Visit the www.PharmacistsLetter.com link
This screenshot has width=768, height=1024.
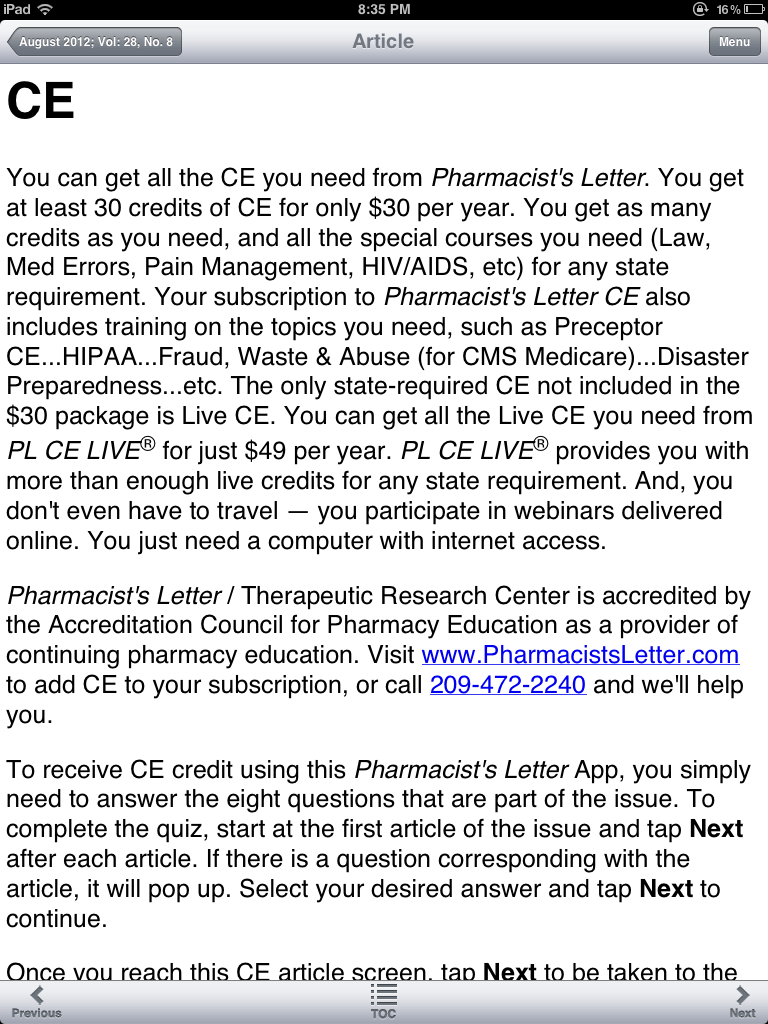click(580, 656)
